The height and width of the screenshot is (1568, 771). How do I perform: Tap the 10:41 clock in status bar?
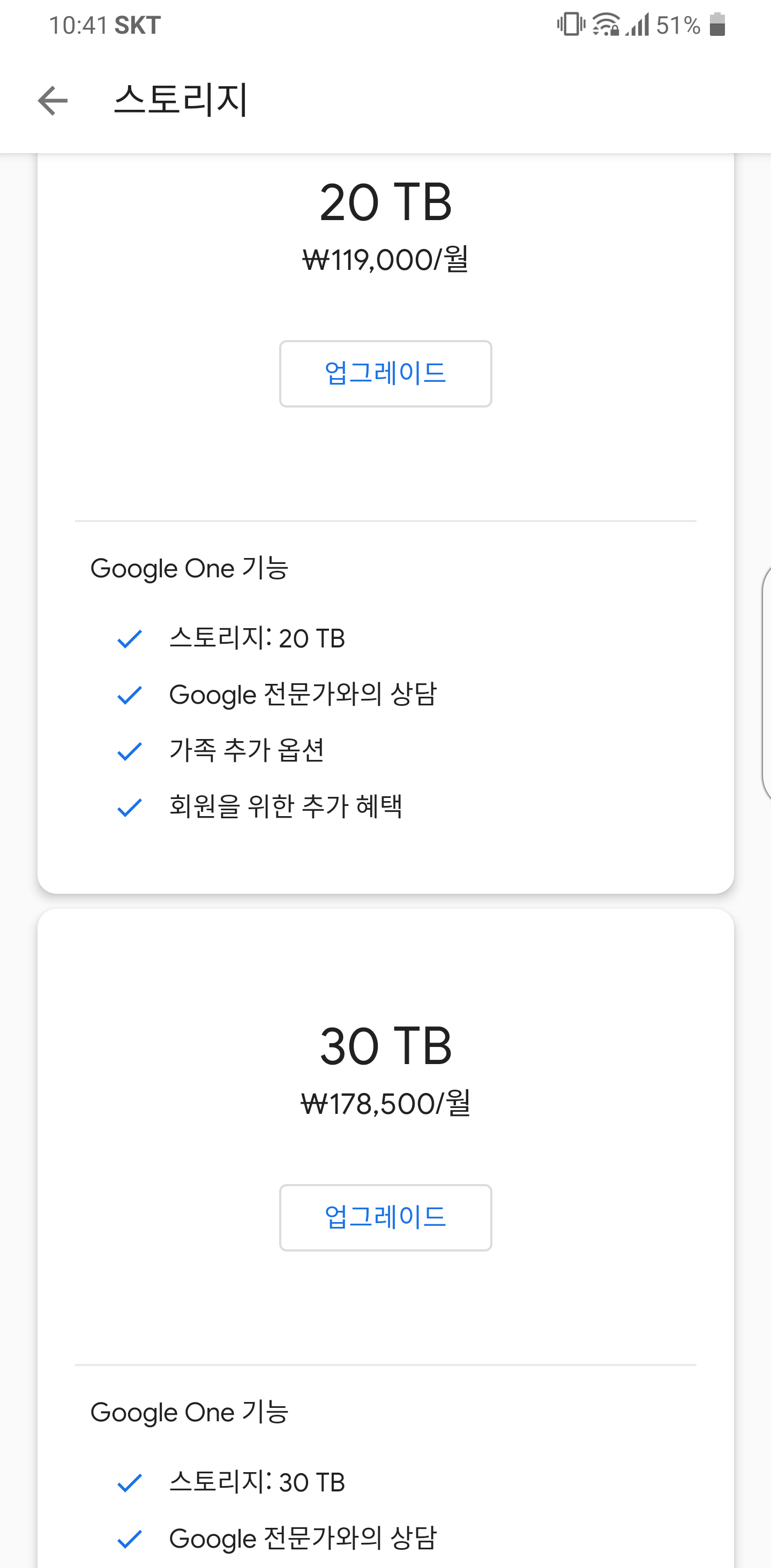80,25
